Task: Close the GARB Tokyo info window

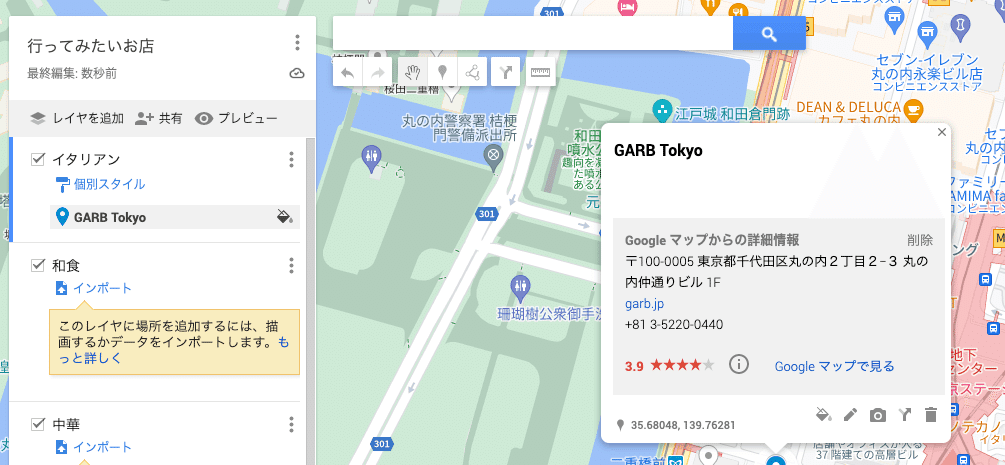Action: click(941, 132)
